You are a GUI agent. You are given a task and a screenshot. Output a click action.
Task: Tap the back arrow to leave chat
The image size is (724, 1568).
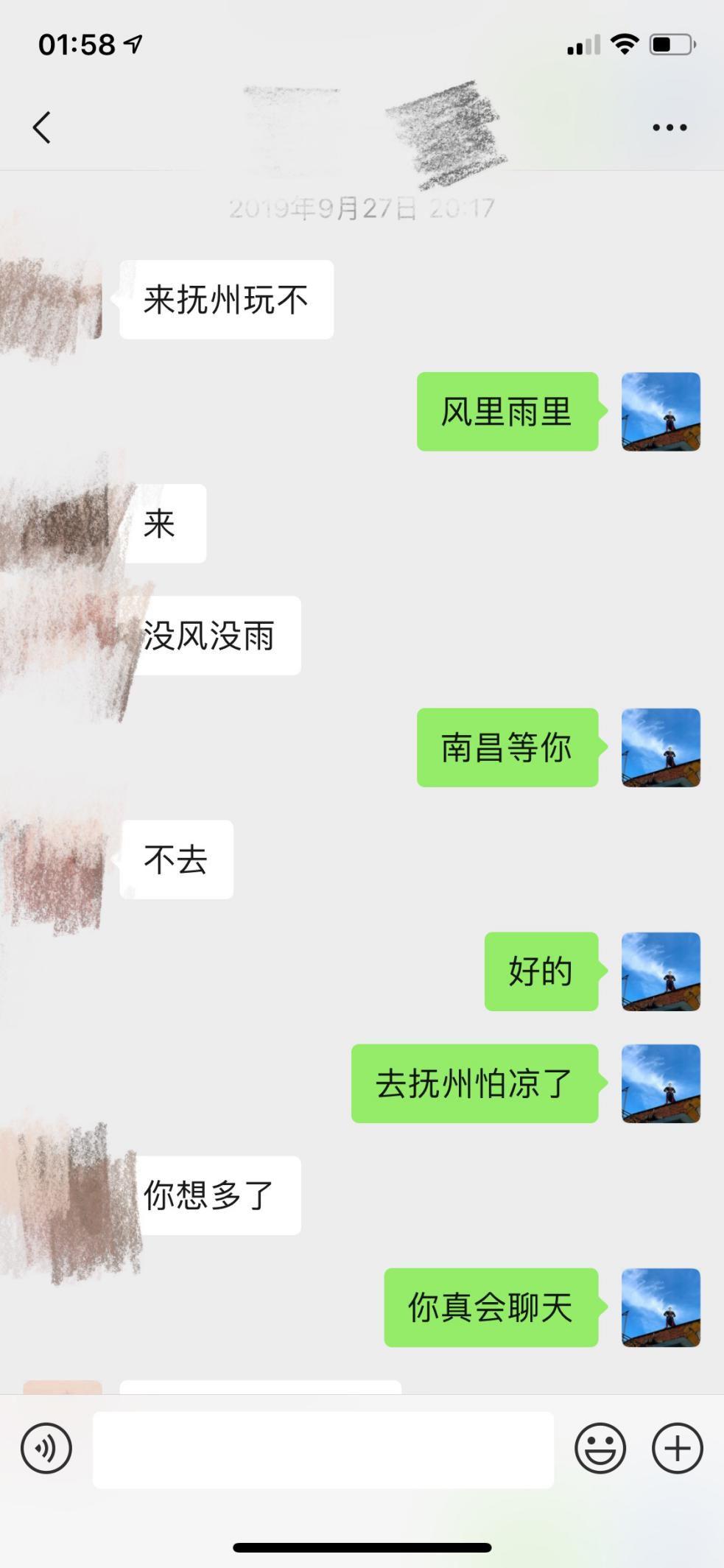click(x=42, y=126)
